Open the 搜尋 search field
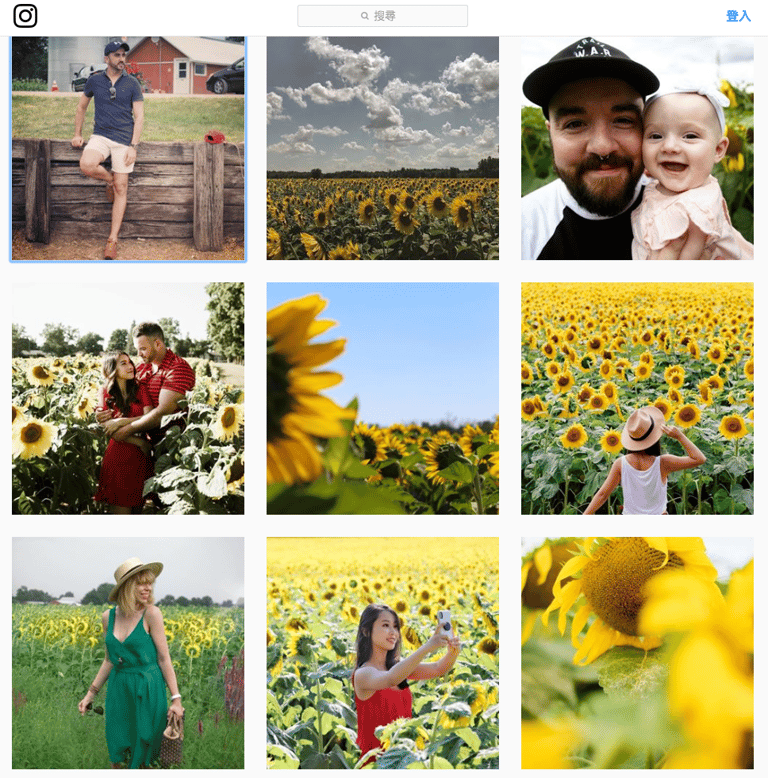The image size is (768, 778). pyautogui.click(x=383, y=16)
